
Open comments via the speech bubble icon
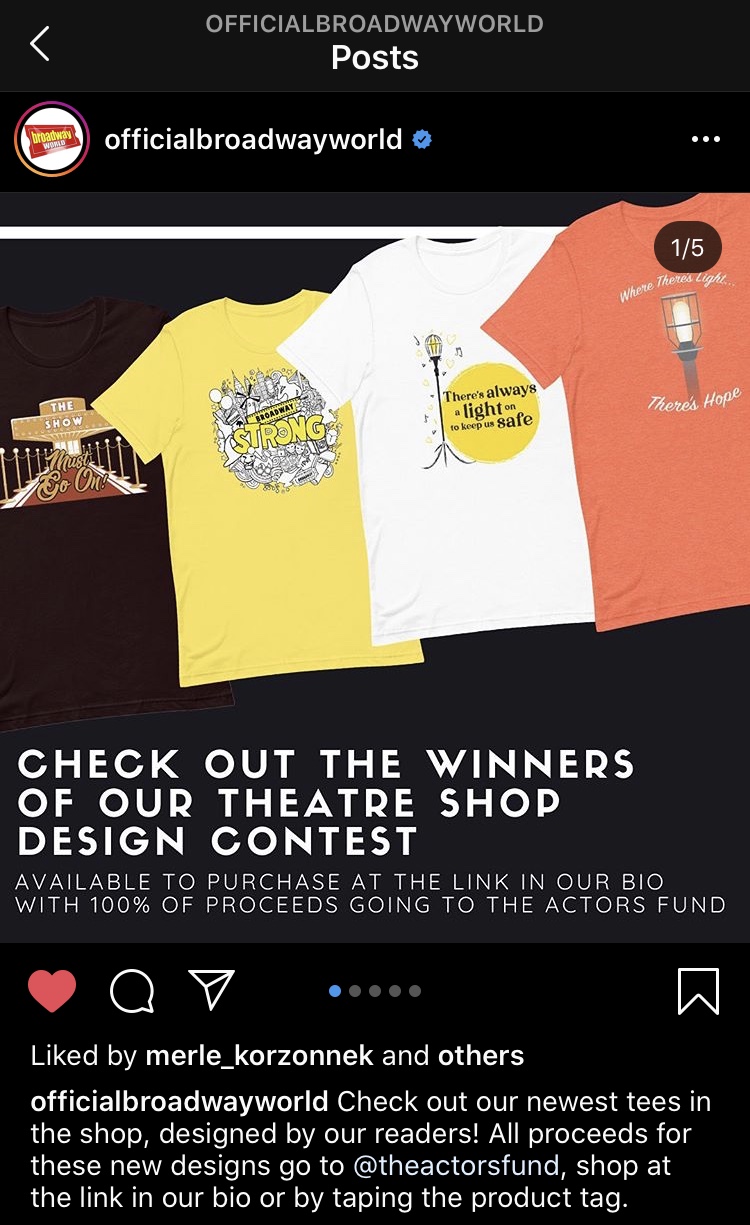tap(132, 991)
